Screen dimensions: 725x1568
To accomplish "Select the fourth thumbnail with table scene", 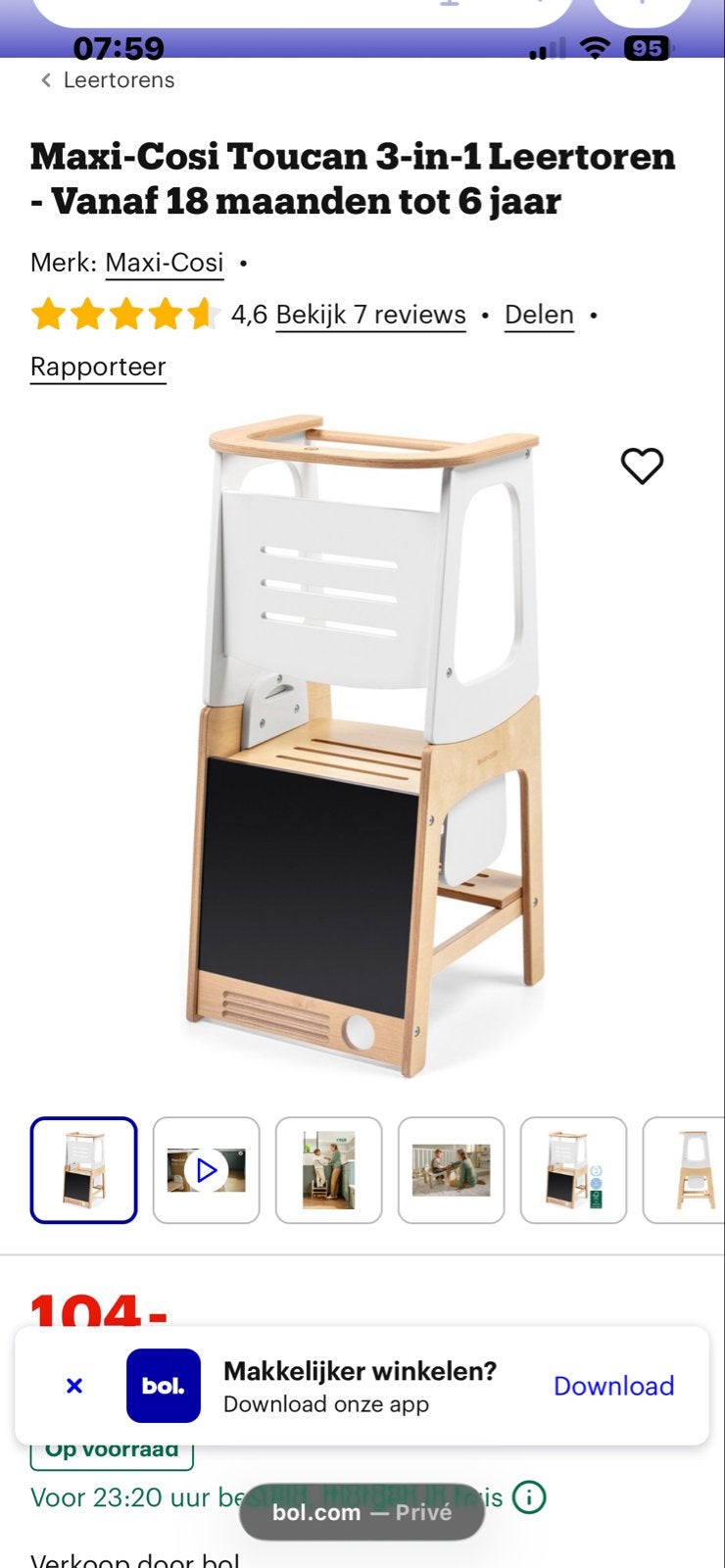I will [x=452, y=1170].
